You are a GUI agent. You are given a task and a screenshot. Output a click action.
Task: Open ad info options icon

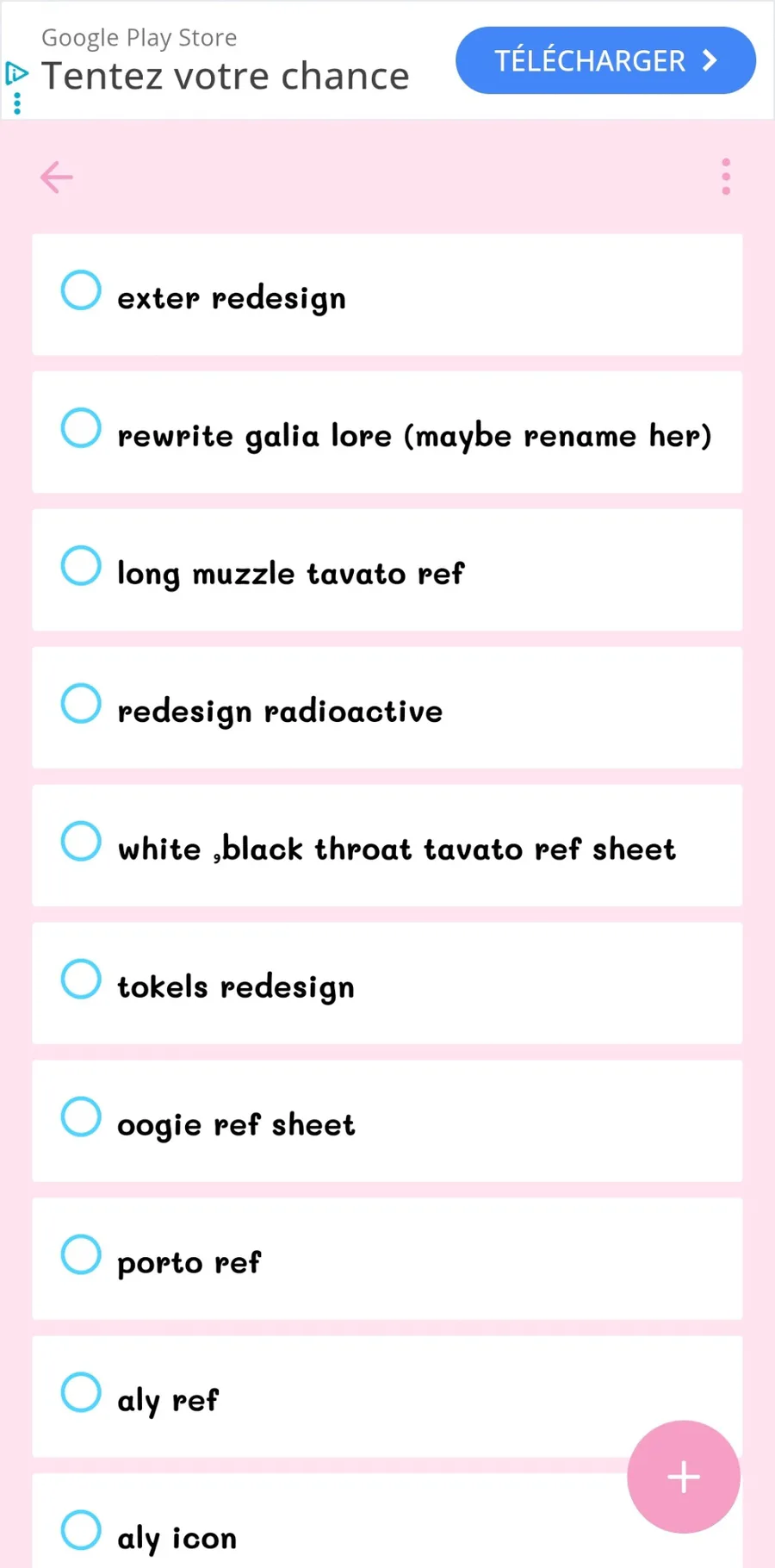click(x=16, y=75)
